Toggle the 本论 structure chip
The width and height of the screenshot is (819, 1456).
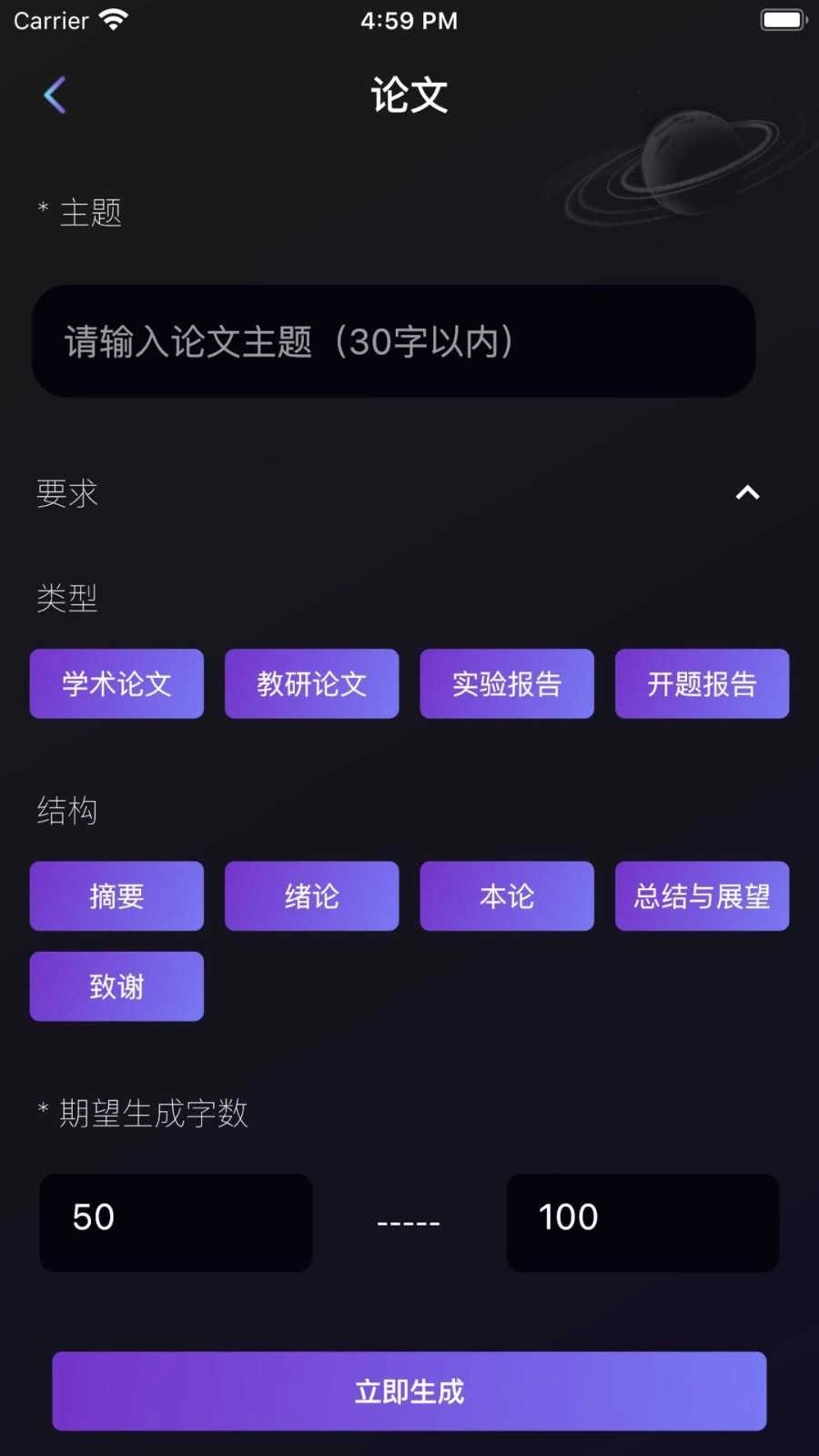pos(507,895)
